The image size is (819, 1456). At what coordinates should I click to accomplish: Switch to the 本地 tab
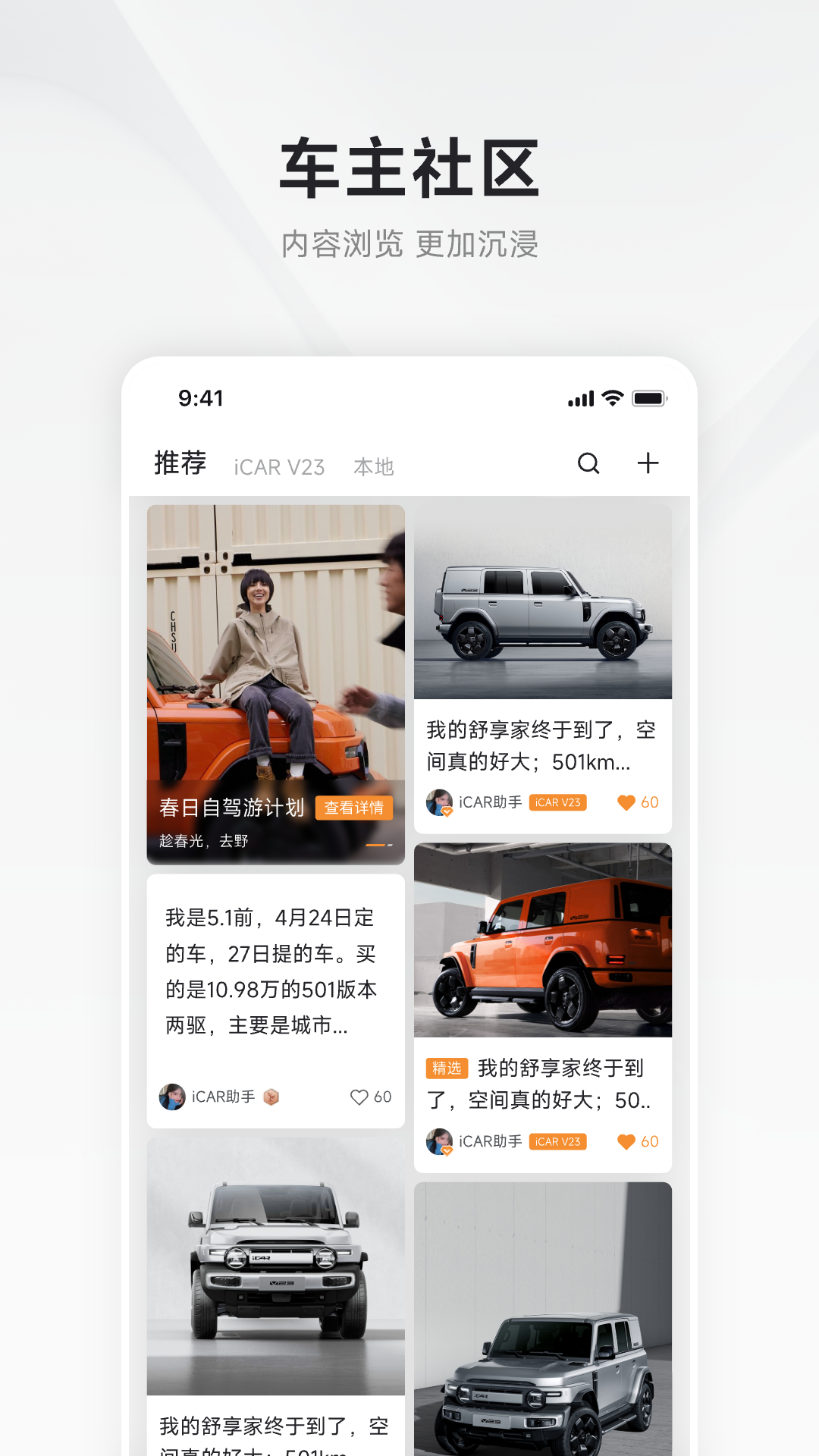(x=375, y=467)
